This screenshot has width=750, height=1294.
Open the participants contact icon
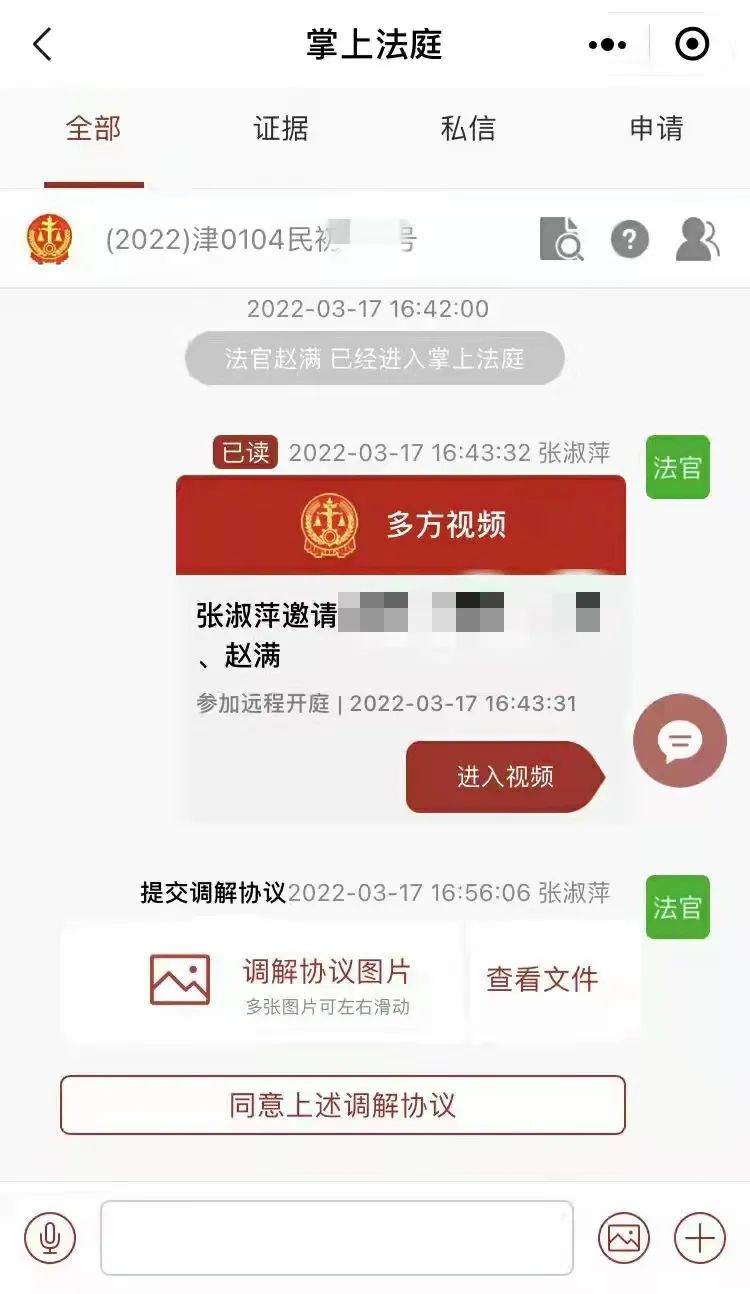(x=697, y=240)
